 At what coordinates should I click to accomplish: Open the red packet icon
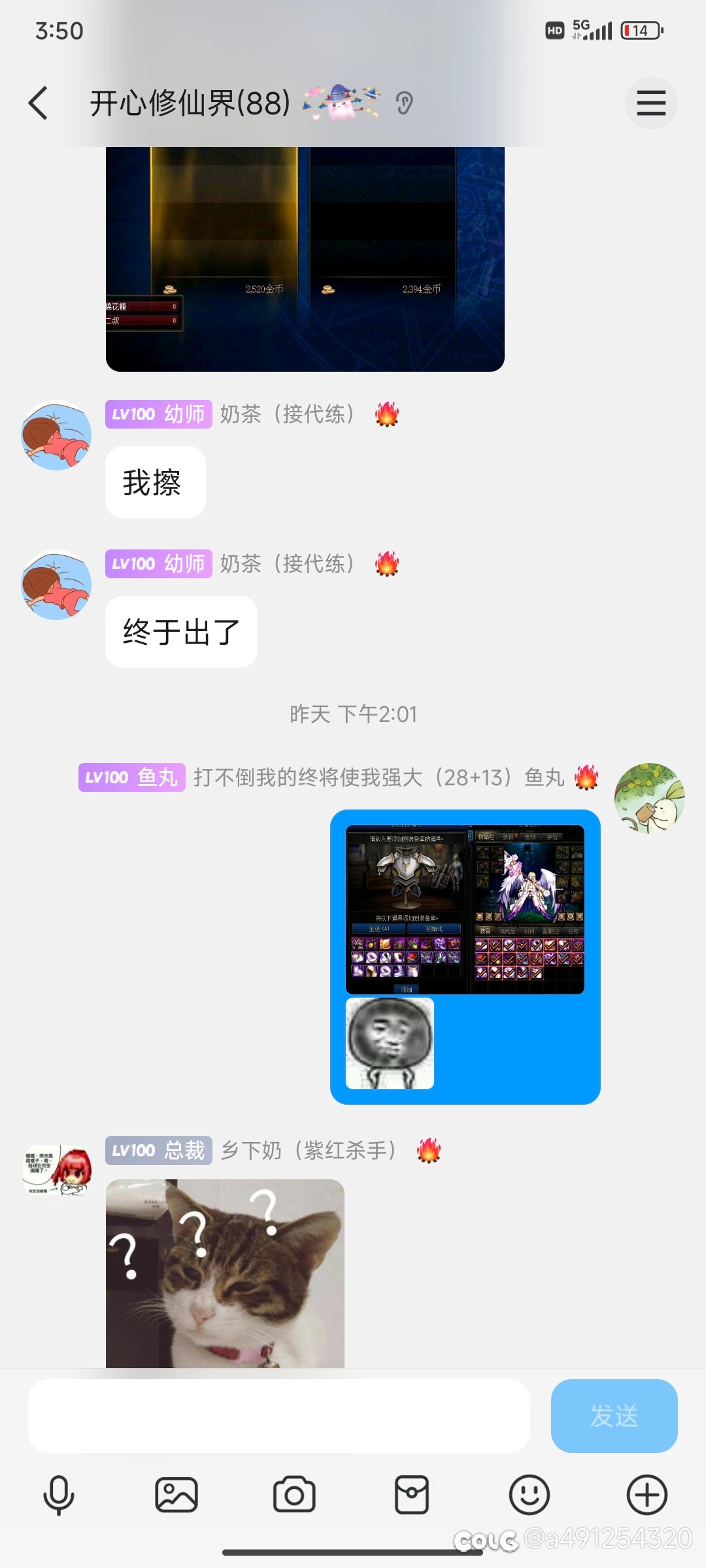pyautogui.click(x=412, y=1495)
